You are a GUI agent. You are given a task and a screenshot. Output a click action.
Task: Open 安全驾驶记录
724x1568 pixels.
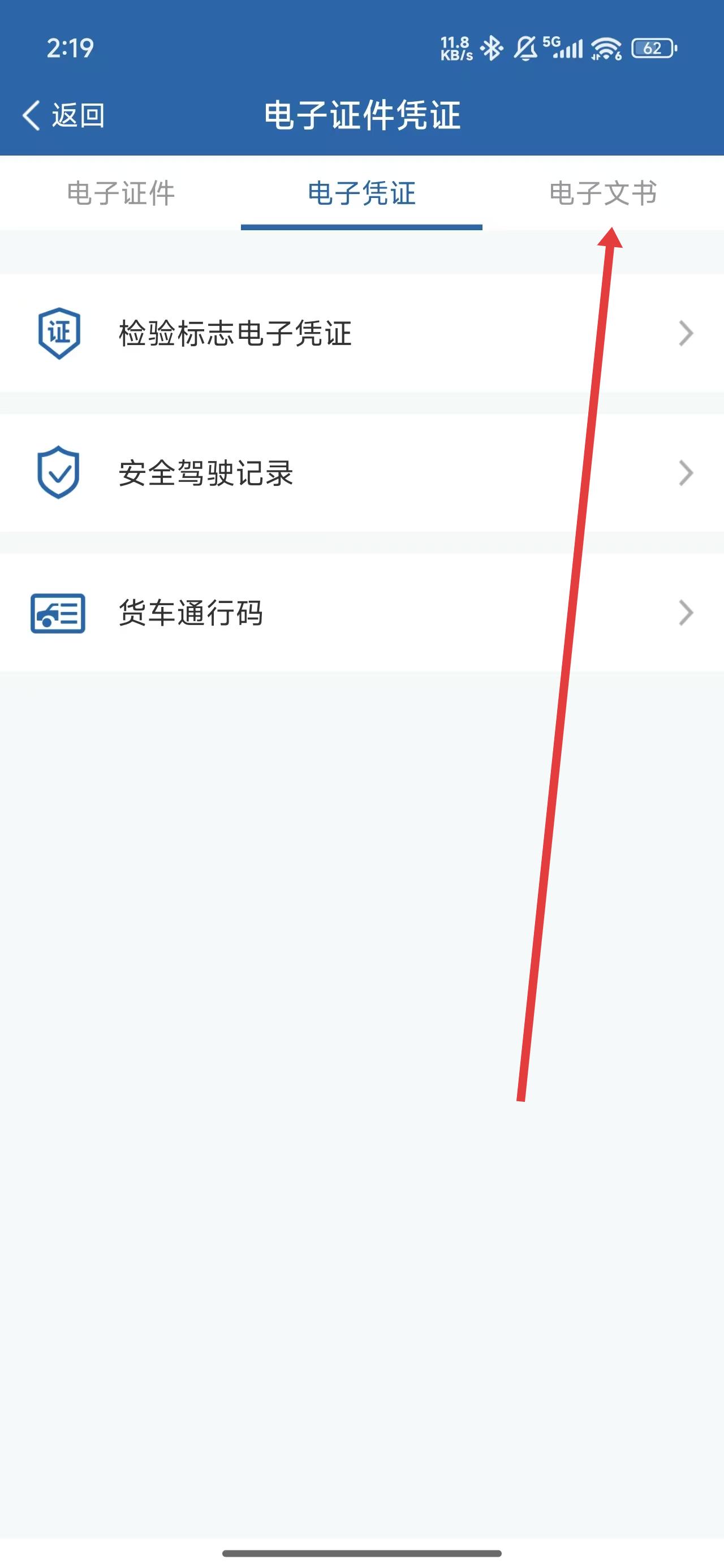[x=361, y=473]
